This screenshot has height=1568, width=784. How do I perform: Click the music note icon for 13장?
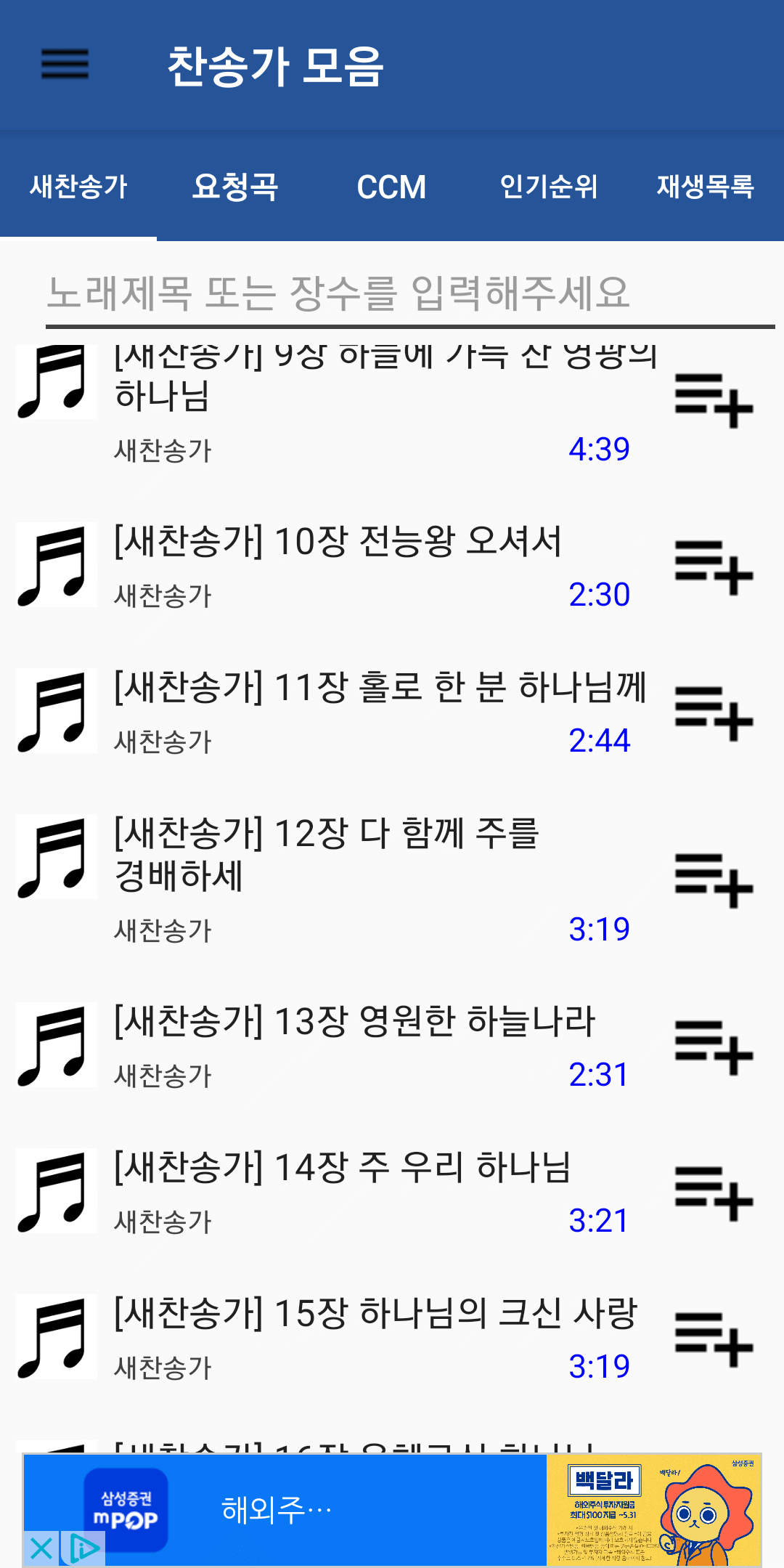pyautogui.click(x=56, y=1044)
